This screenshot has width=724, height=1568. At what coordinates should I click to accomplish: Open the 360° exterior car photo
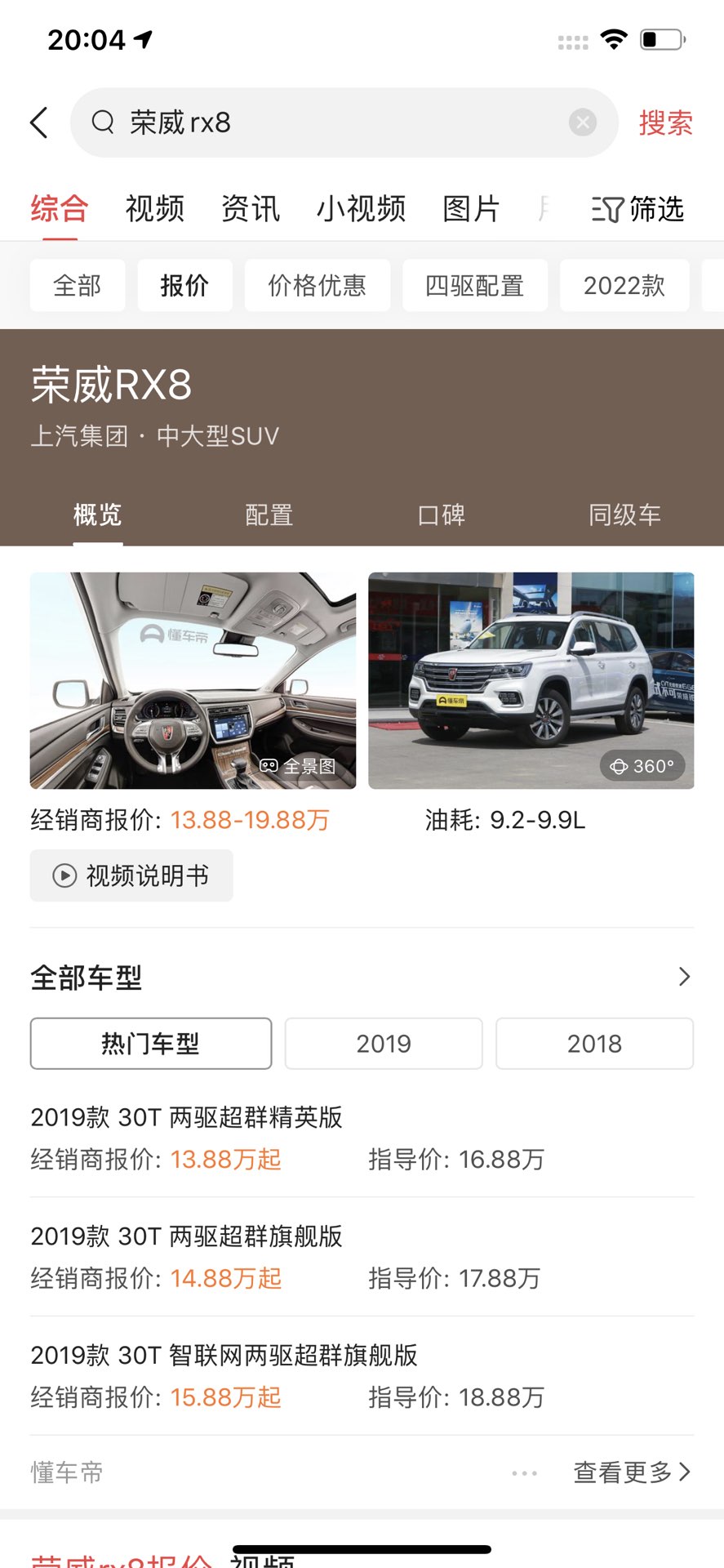click(531, 680)
